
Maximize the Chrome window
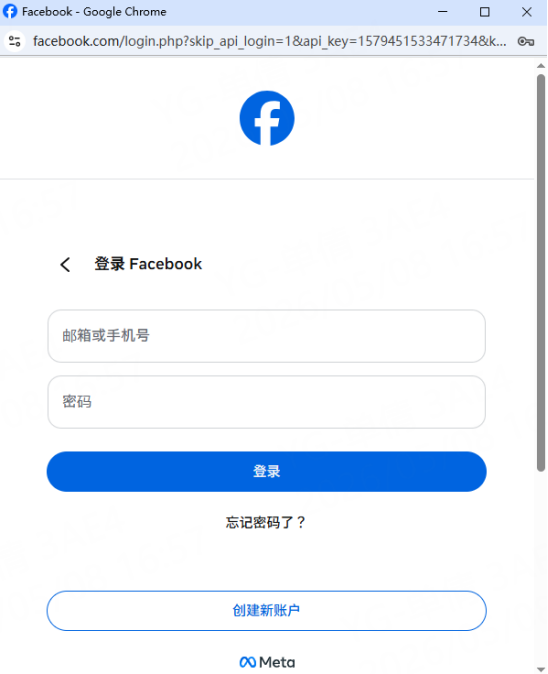[x=484, y=12]
